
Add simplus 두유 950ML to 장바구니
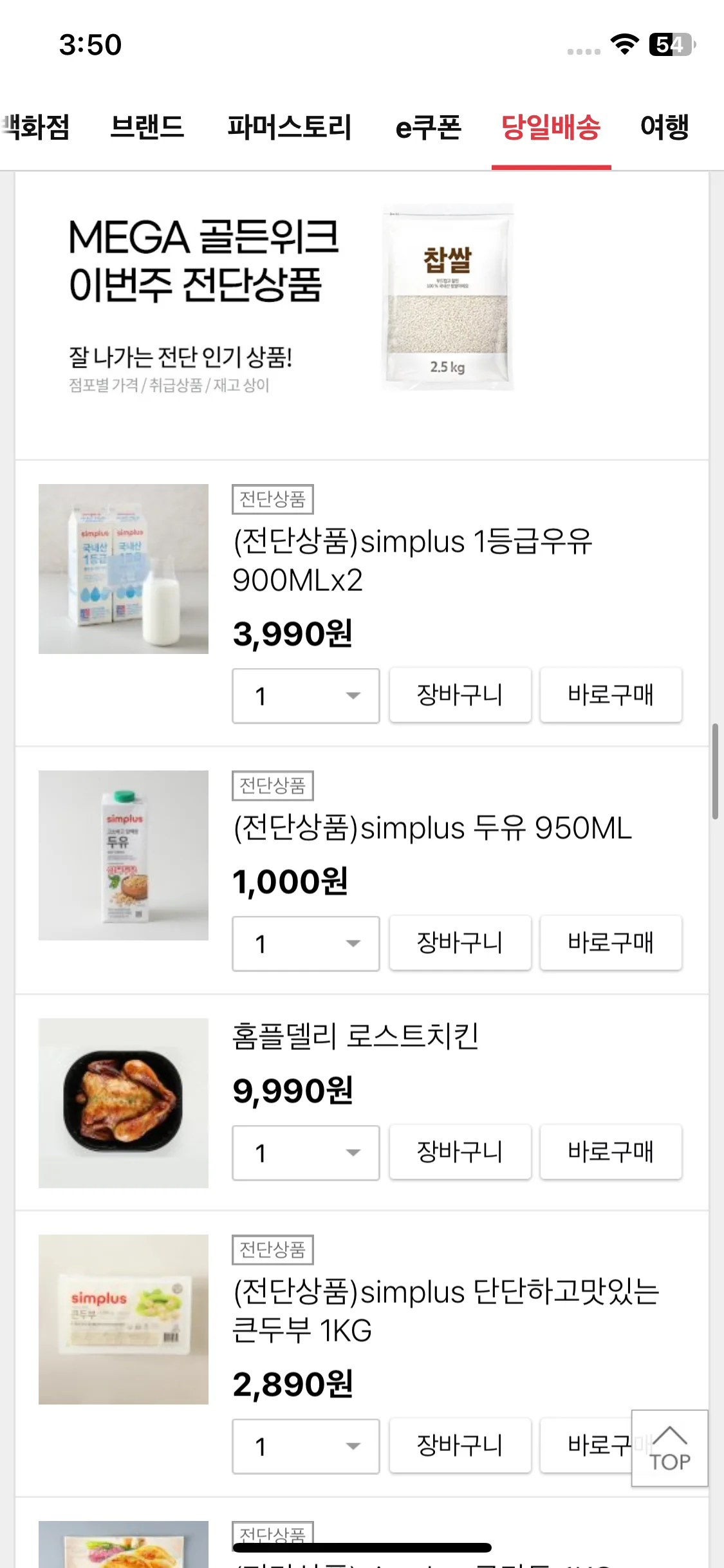pos(460,943)
